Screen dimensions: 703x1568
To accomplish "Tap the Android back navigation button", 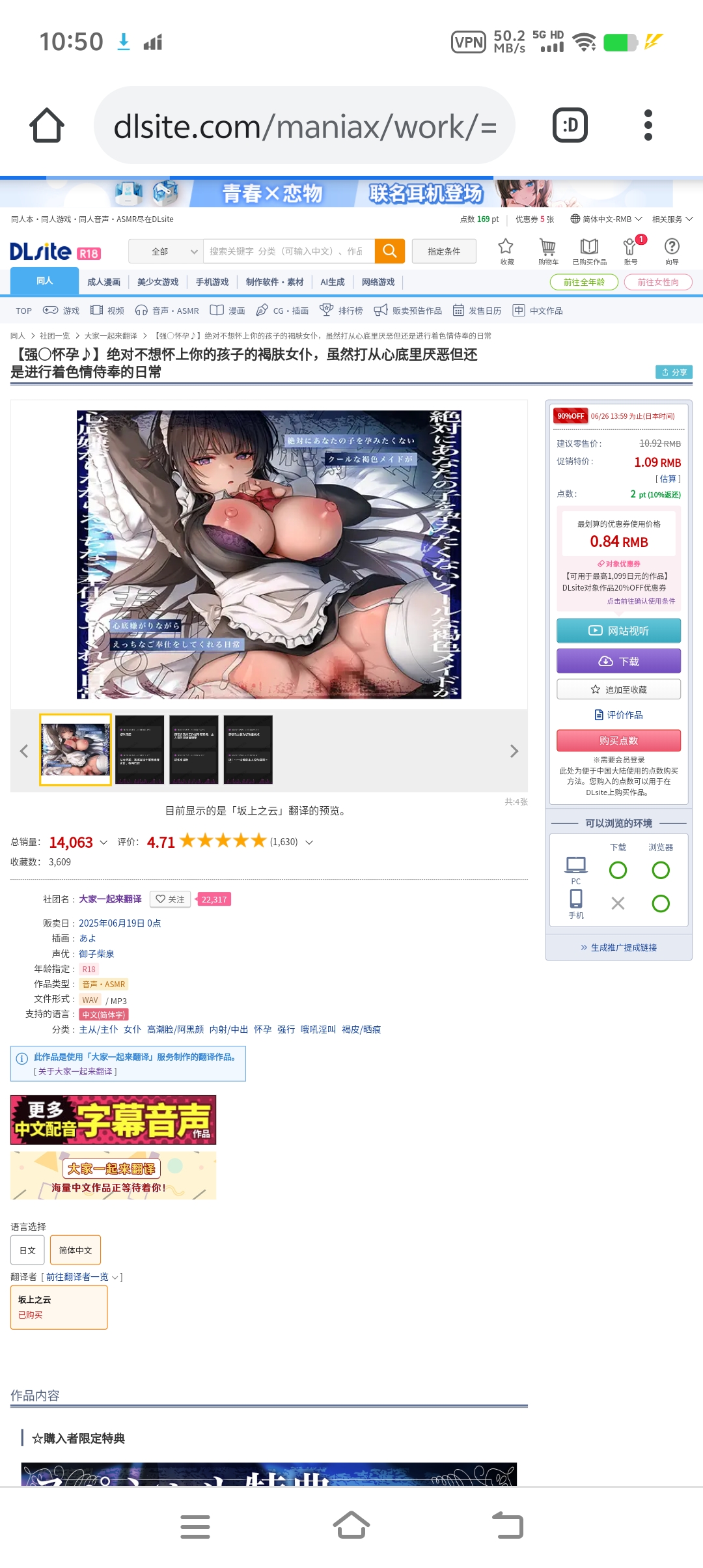I will pyautogui.click(x=508, y=1525).
